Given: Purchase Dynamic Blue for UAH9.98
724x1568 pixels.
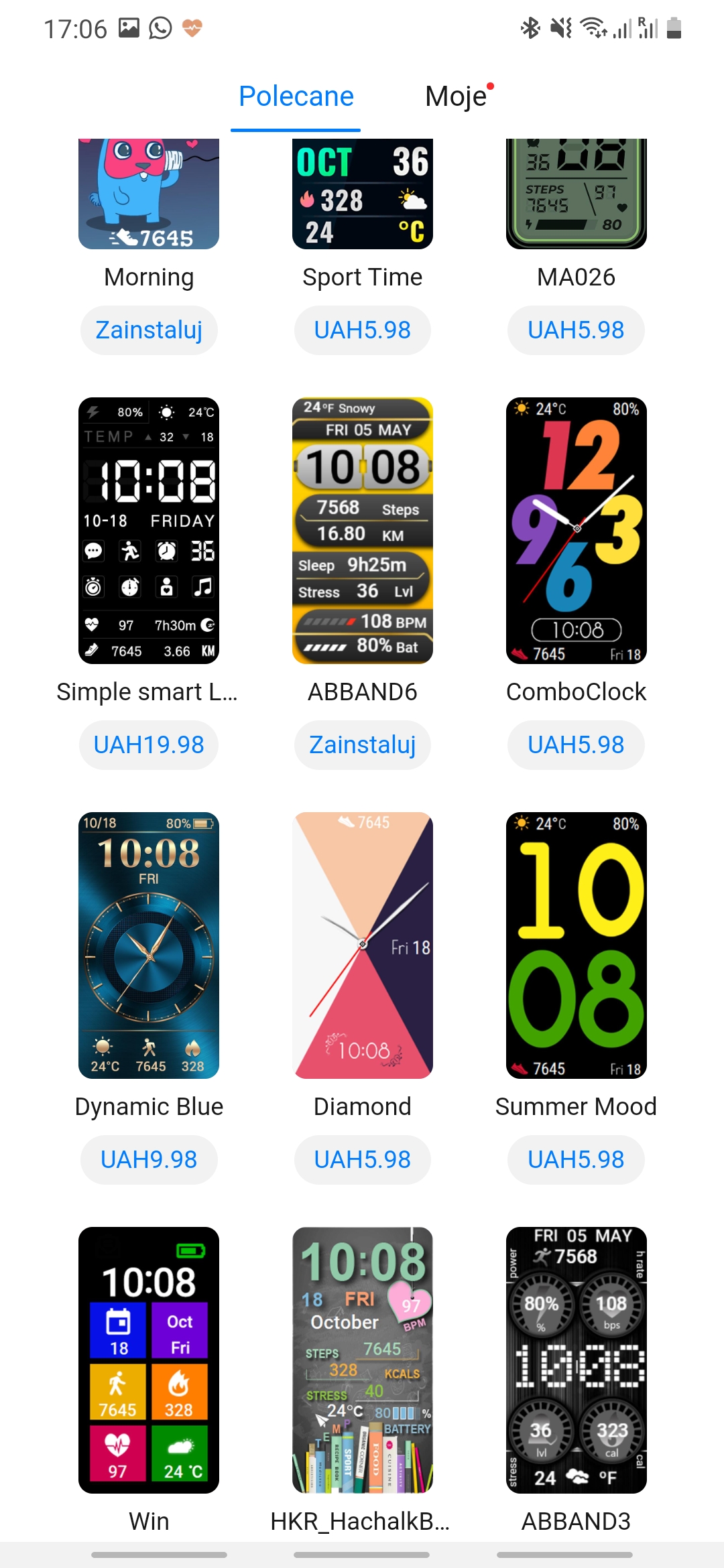Looking at the screenshot, I should pyautogui.click(x=149, y=1160).
